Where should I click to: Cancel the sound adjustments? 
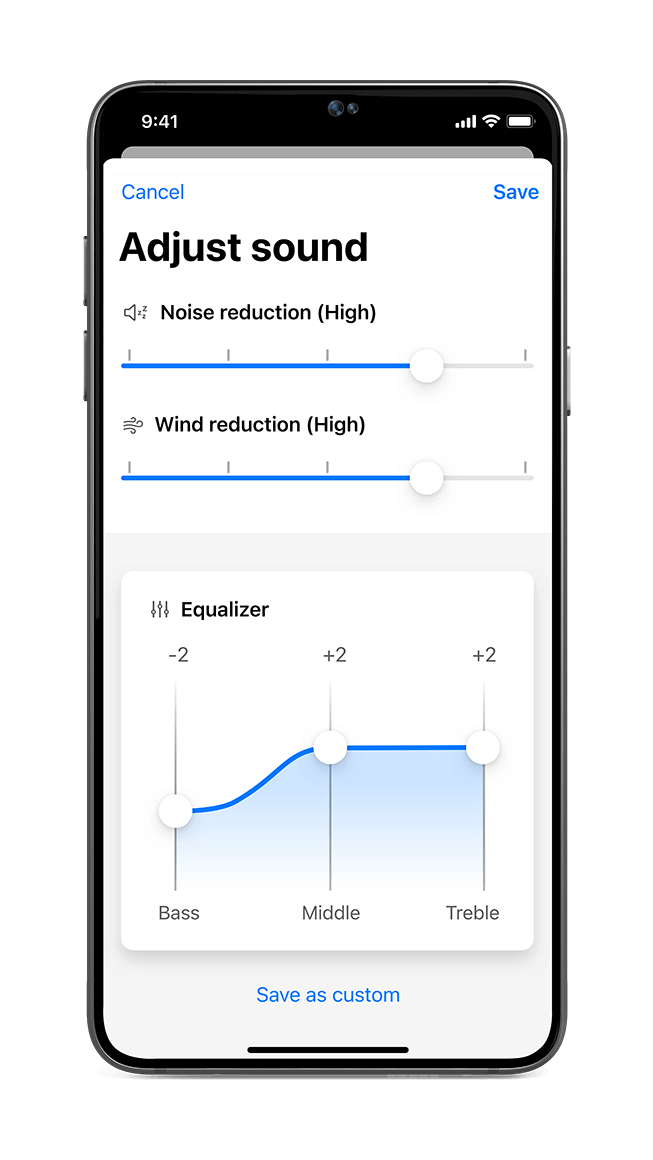click(x=153, y=192)
